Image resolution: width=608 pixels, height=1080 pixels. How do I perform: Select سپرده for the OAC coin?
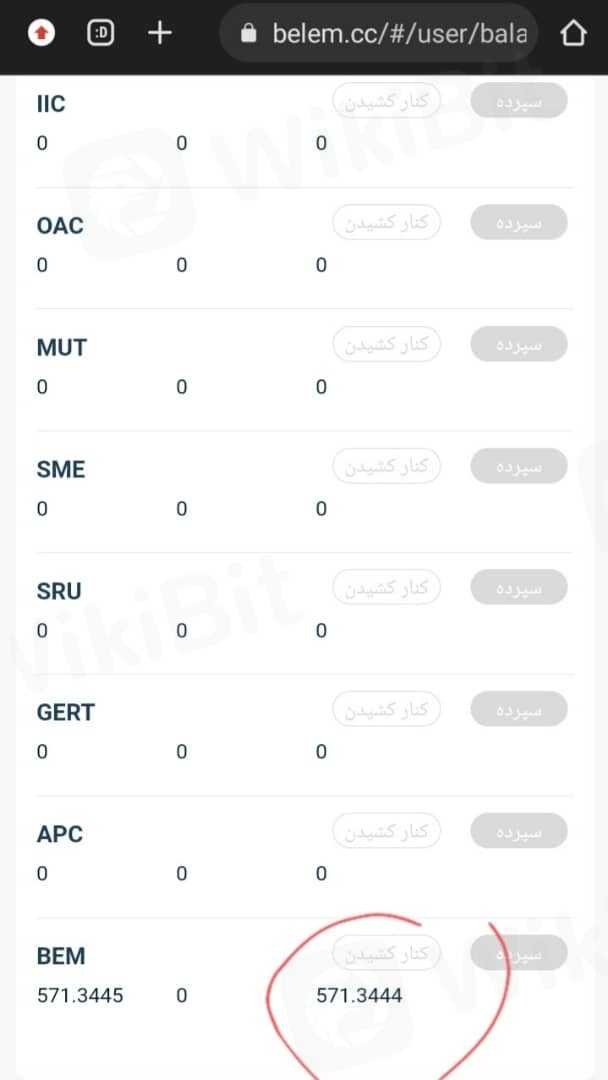pos(518,223)
